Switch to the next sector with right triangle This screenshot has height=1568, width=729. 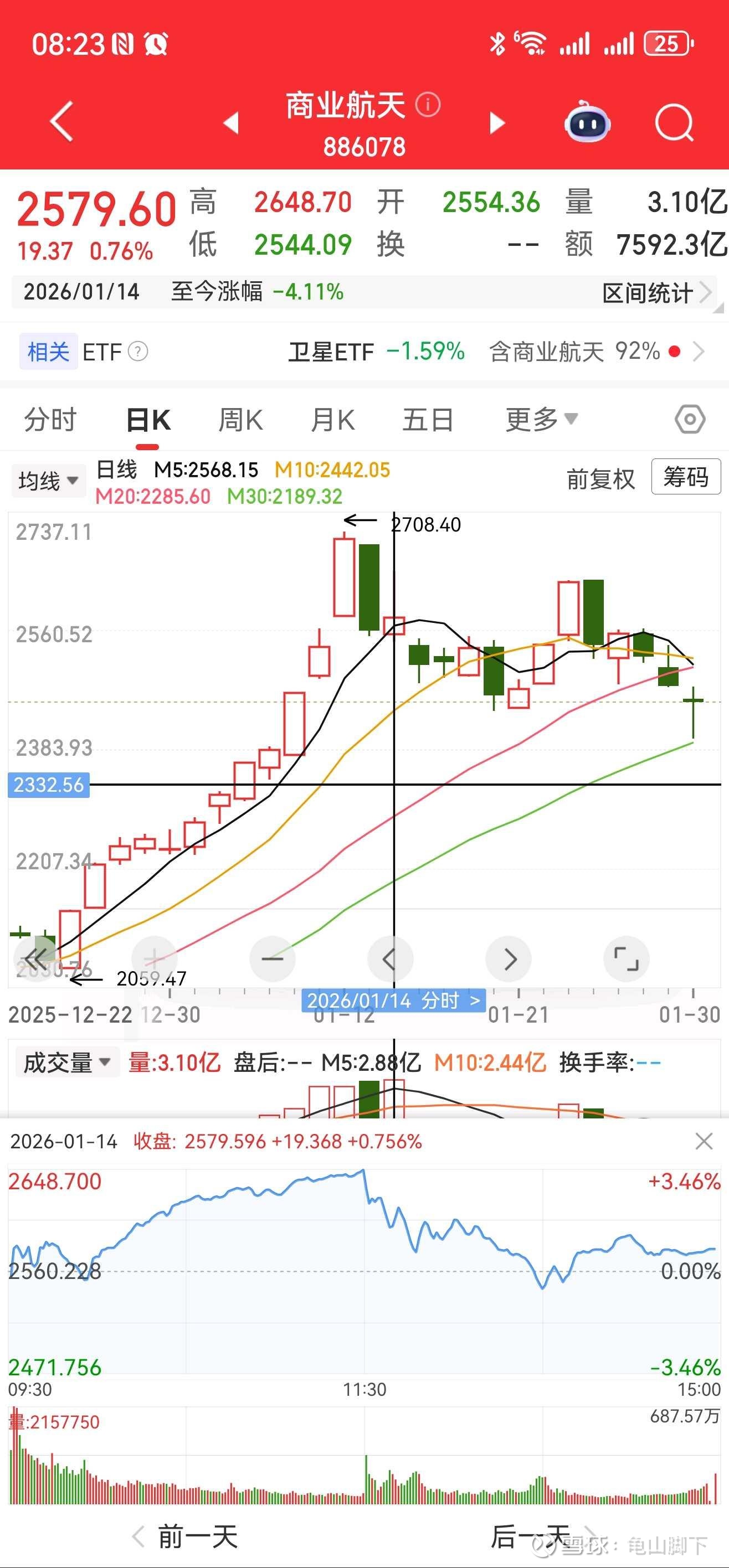(x=497, y=123)
